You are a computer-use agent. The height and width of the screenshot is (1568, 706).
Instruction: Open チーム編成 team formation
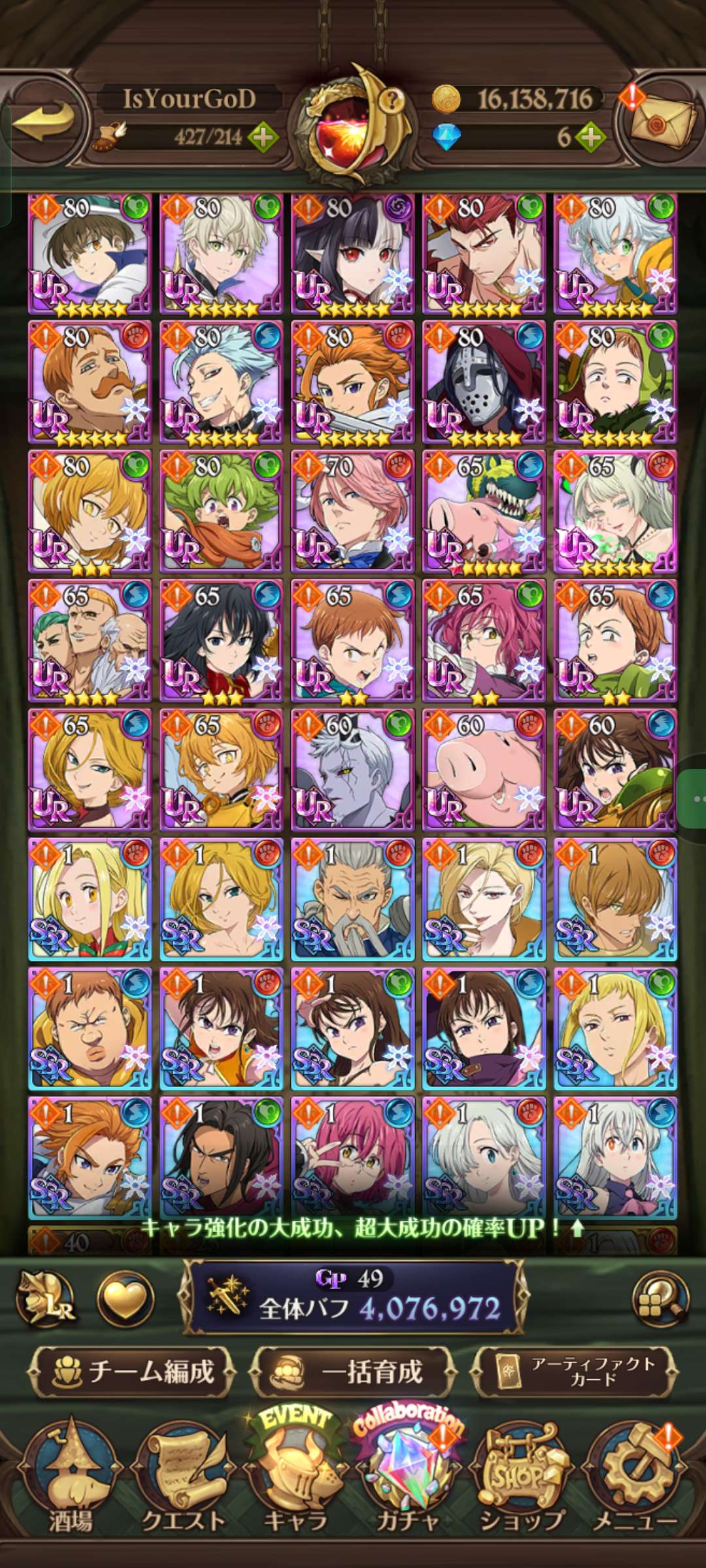132,1371
